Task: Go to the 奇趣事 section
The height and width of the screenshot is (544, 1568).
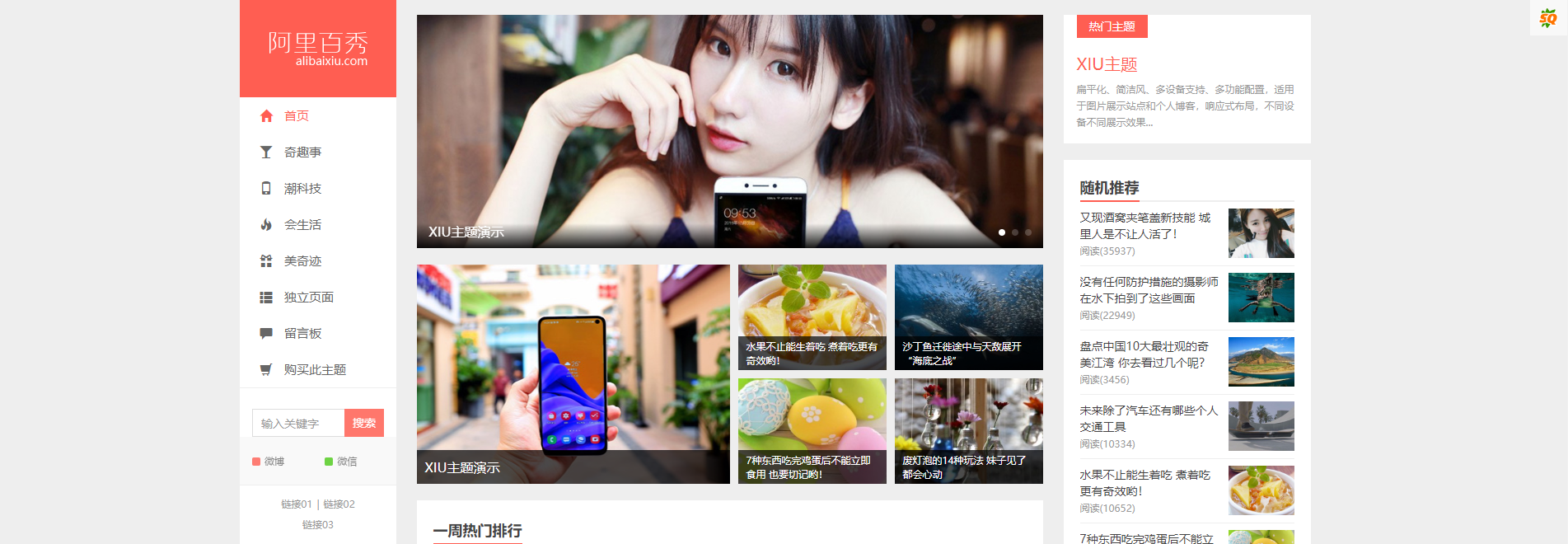Action: pos(302,152)
